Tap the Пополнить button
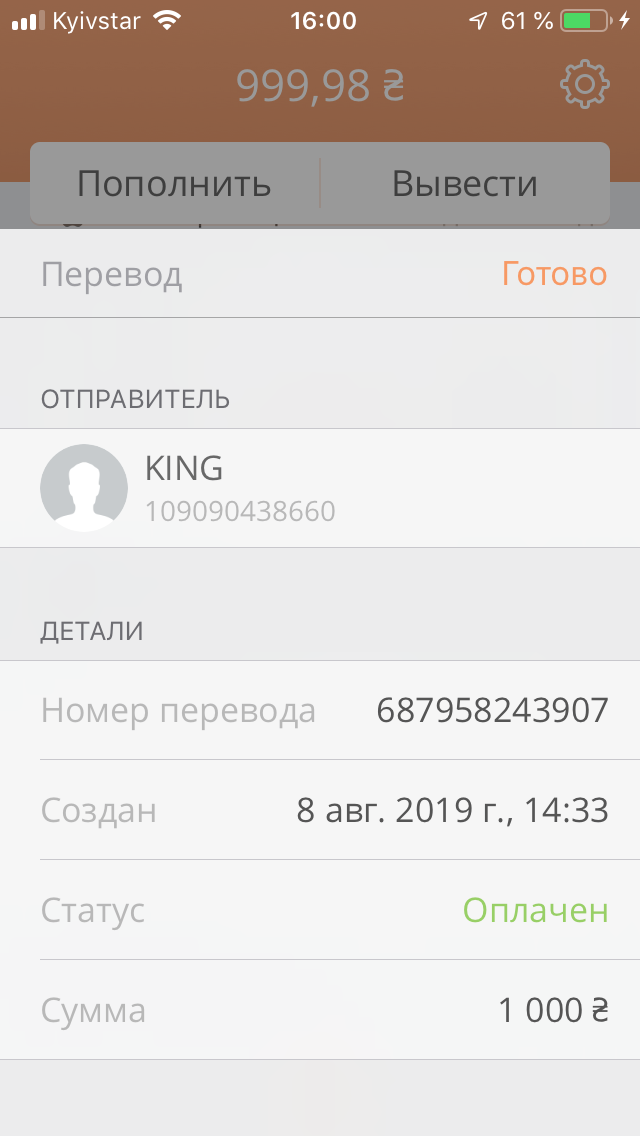 point(174,184)
